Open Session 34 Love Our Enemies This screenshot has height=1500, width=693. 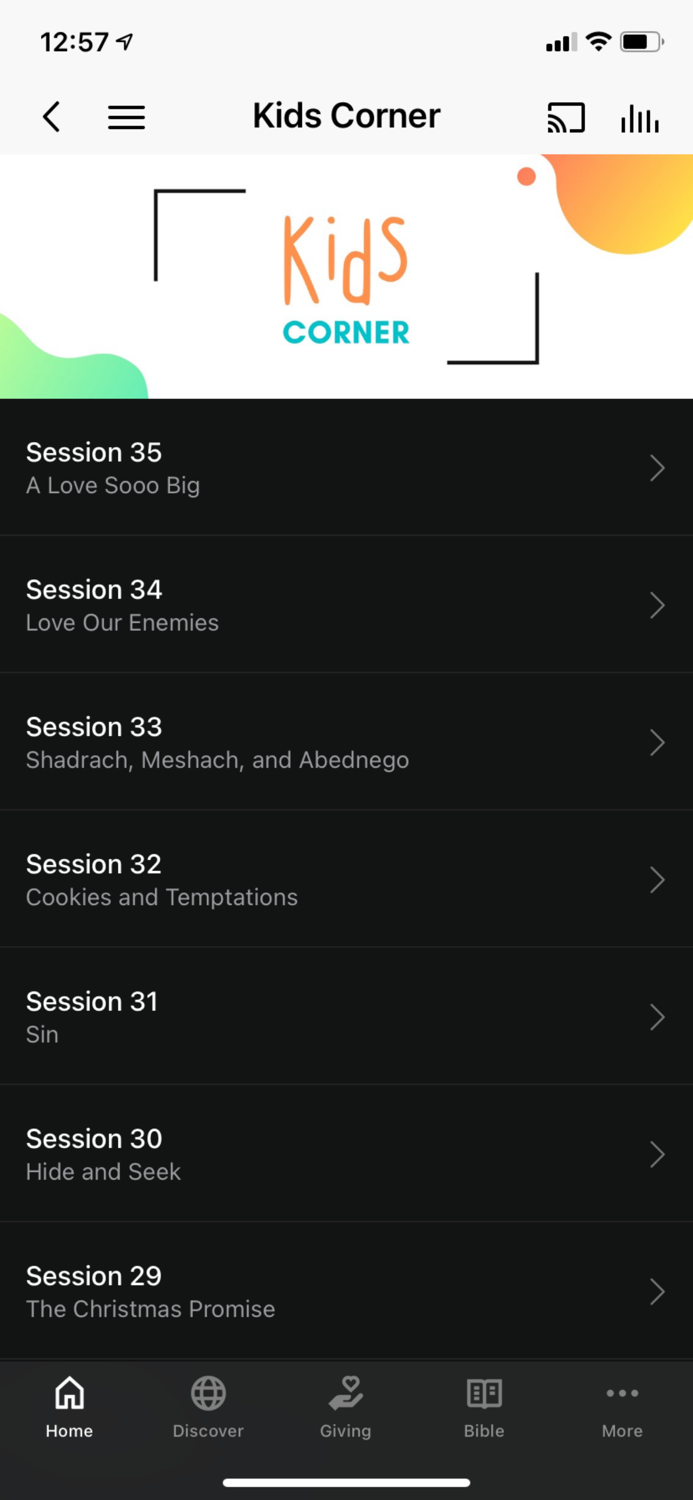[x=346, y=605]
